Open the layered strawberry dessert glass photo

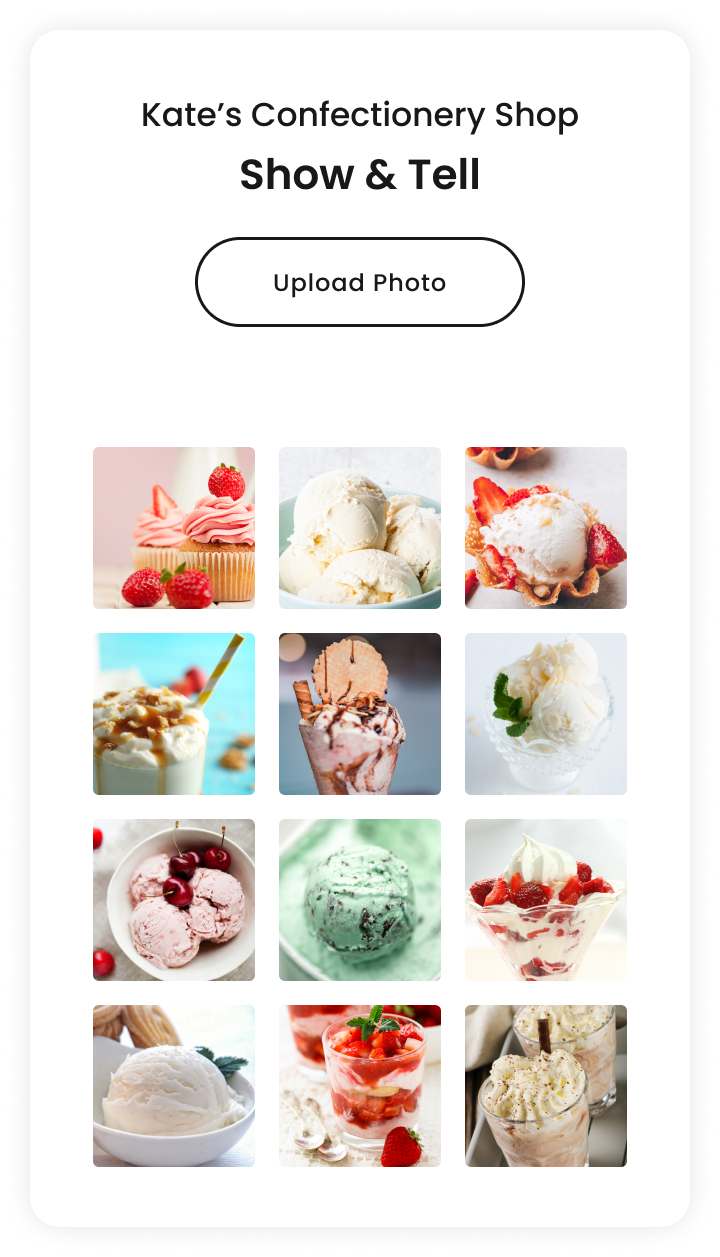pyautogui.click(x=360, y=1085)
